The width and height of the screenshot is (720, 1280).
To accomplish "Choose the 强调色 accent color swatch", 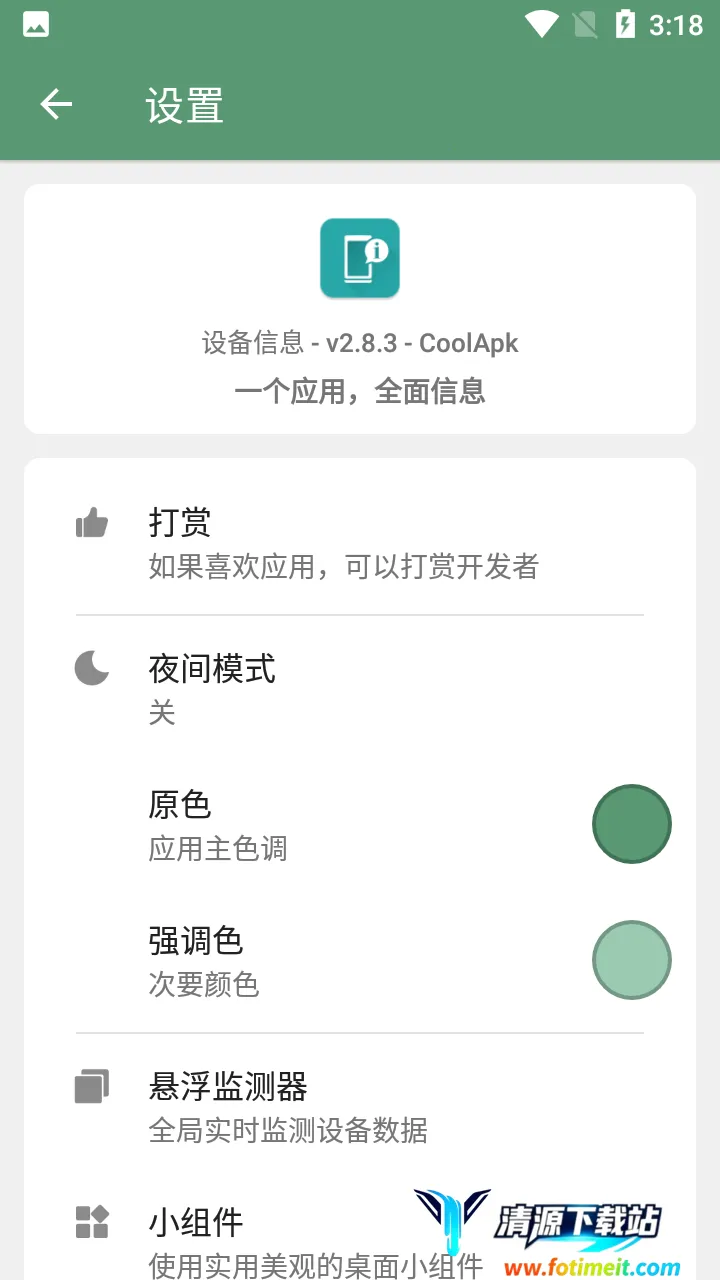I will tap(631, 960).
